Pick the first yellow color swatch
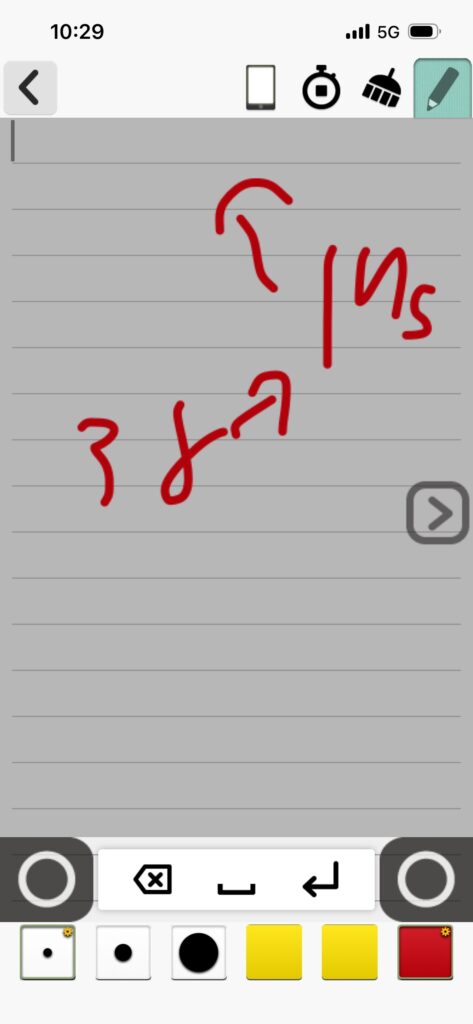 point(274,952)
